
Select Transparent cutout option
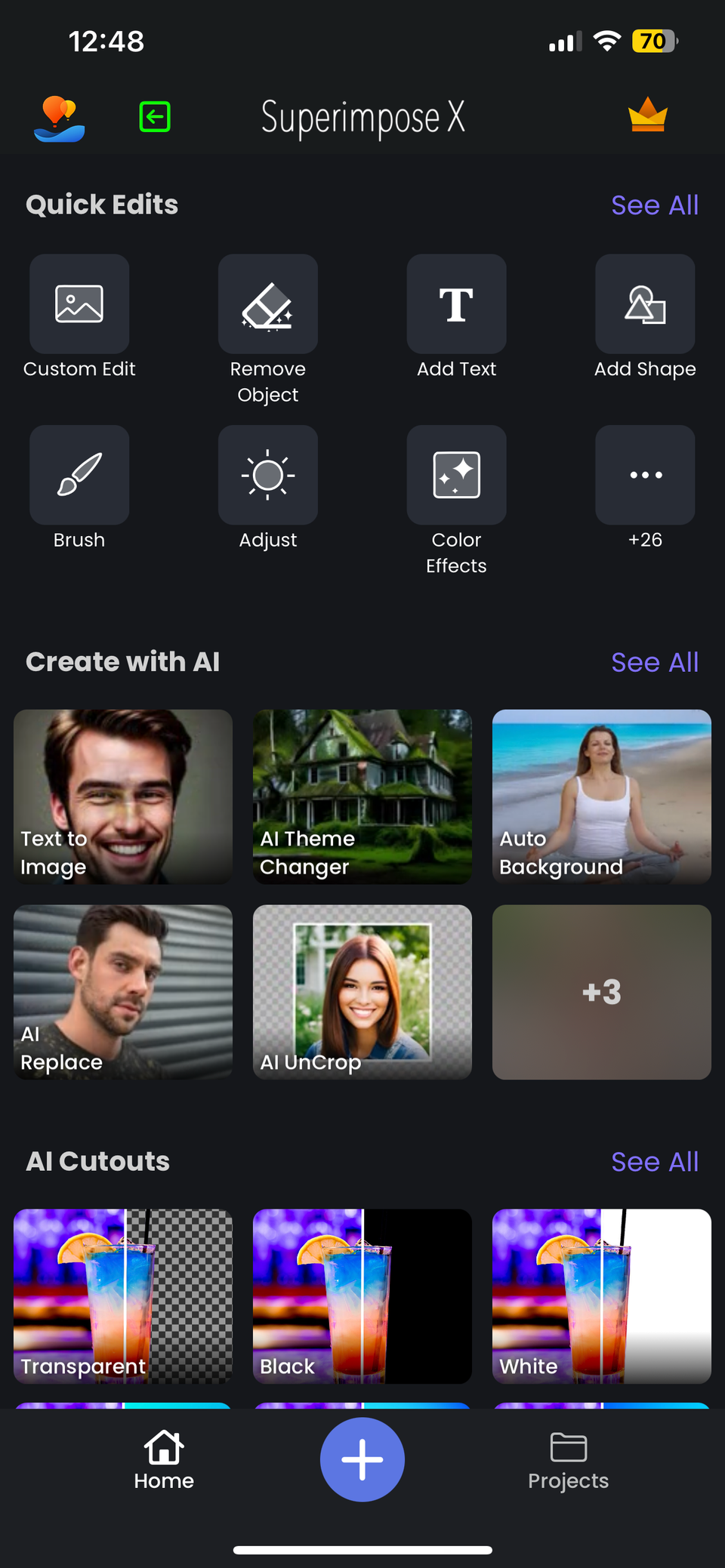point(123,1296)
